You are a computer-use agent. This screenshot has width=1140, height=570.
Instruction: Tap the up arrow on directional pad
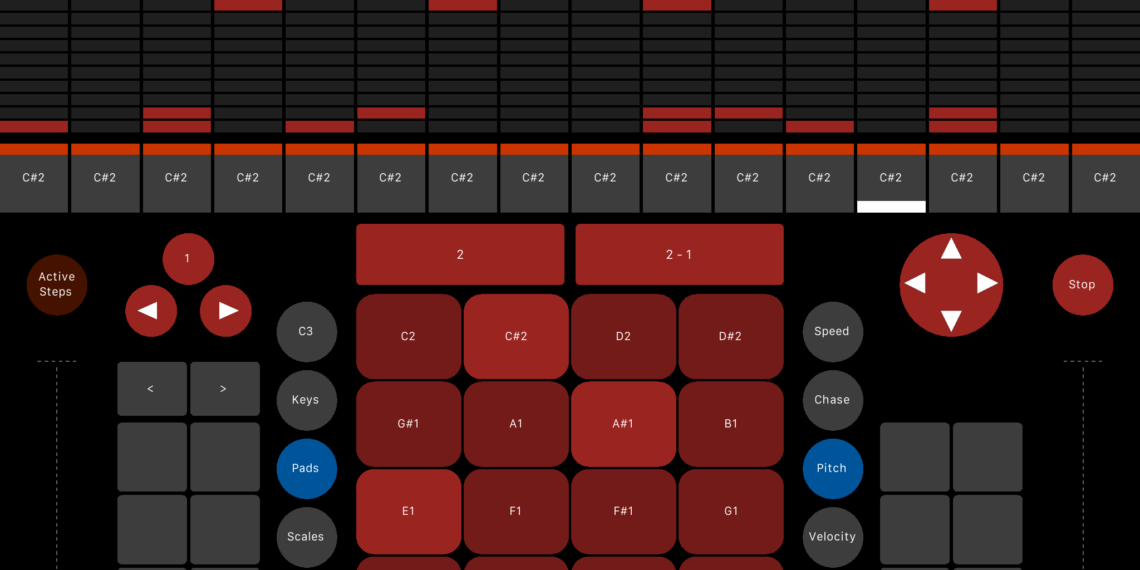tap(951, 248)
